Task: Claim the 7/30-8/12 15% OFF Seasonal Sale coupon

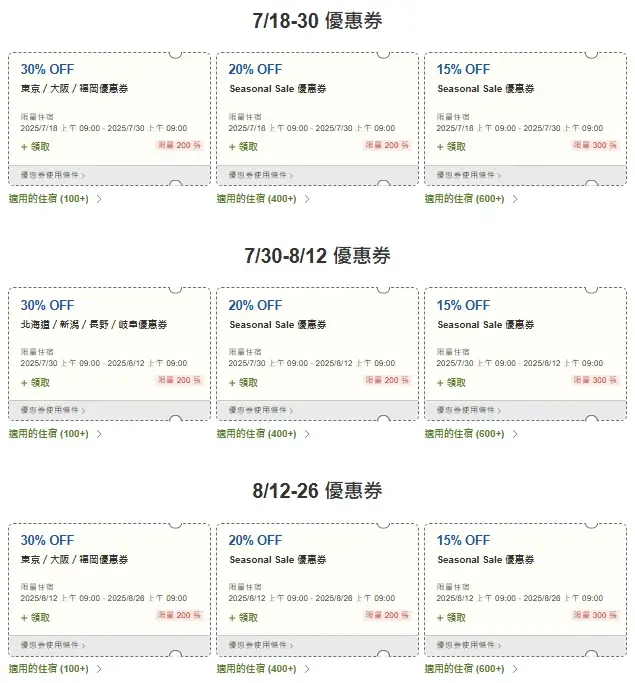Action: (x=451, y=382)
